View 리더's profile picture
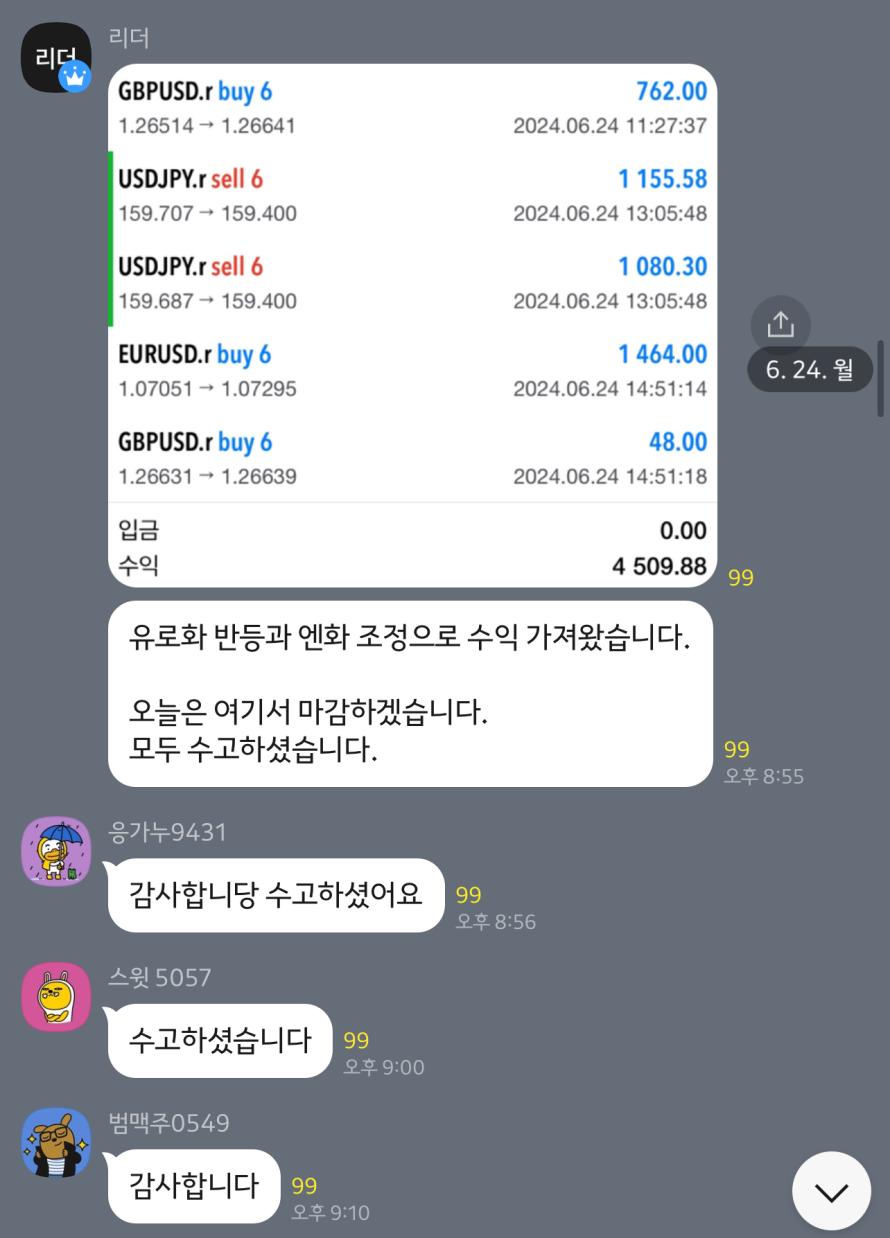The image size is (890, 1238). tap(56, 58)
